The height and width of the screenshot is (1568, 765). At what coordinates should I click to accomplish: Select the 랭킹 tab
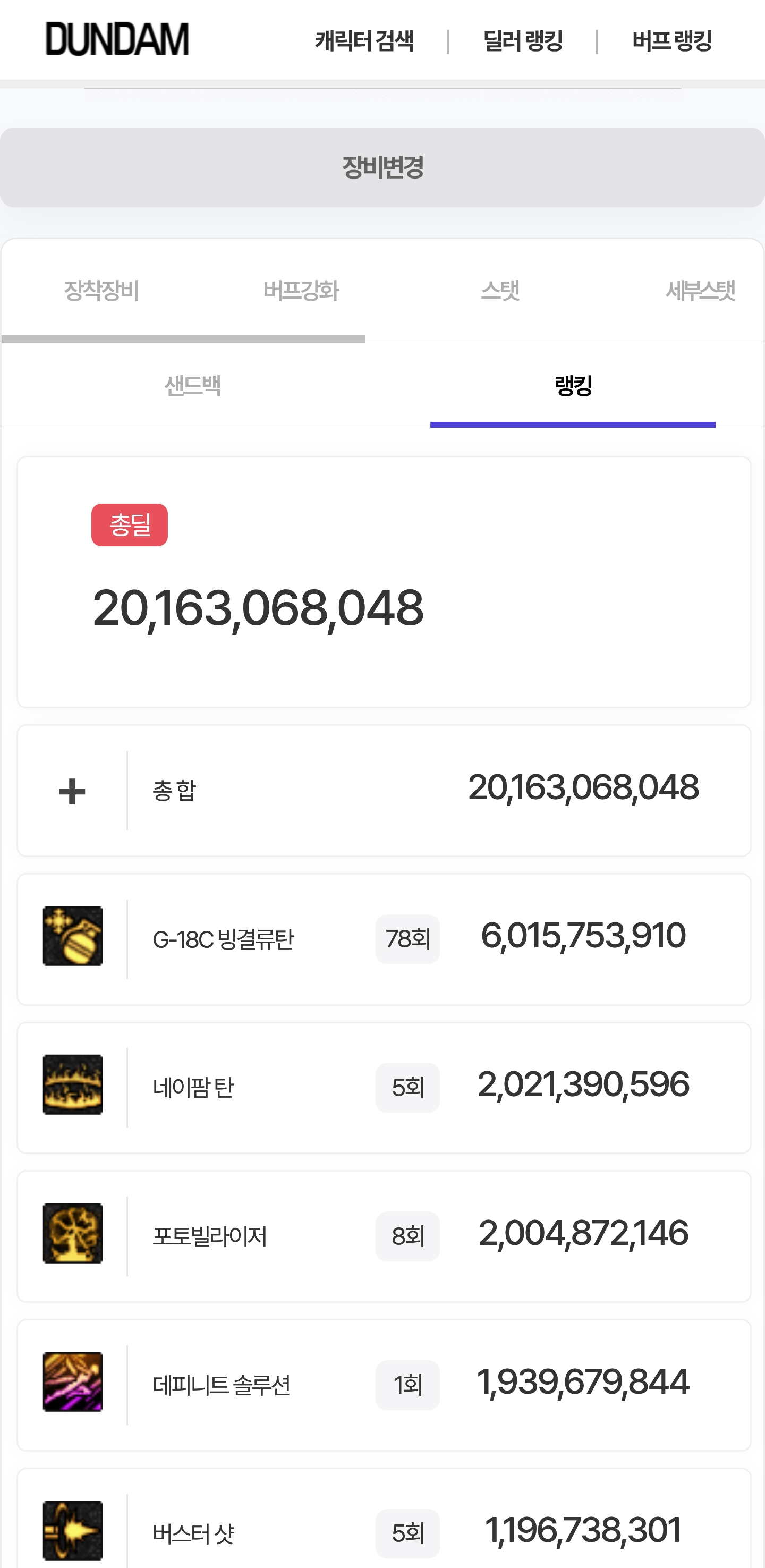pyautogui.click(x=573, y=385)
